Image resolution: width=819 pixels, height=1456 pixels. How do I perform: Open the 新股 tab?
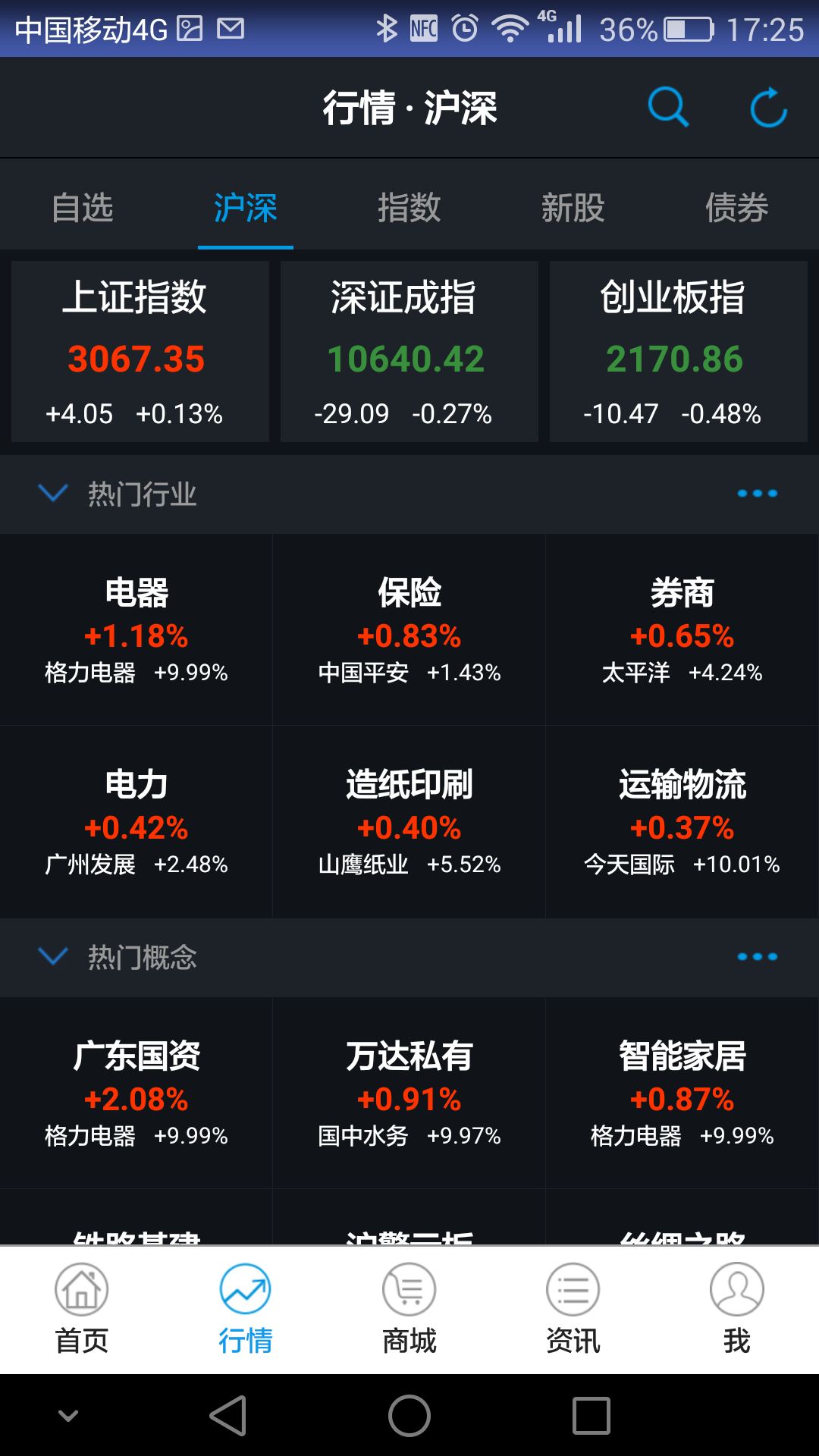coord(573,208)
